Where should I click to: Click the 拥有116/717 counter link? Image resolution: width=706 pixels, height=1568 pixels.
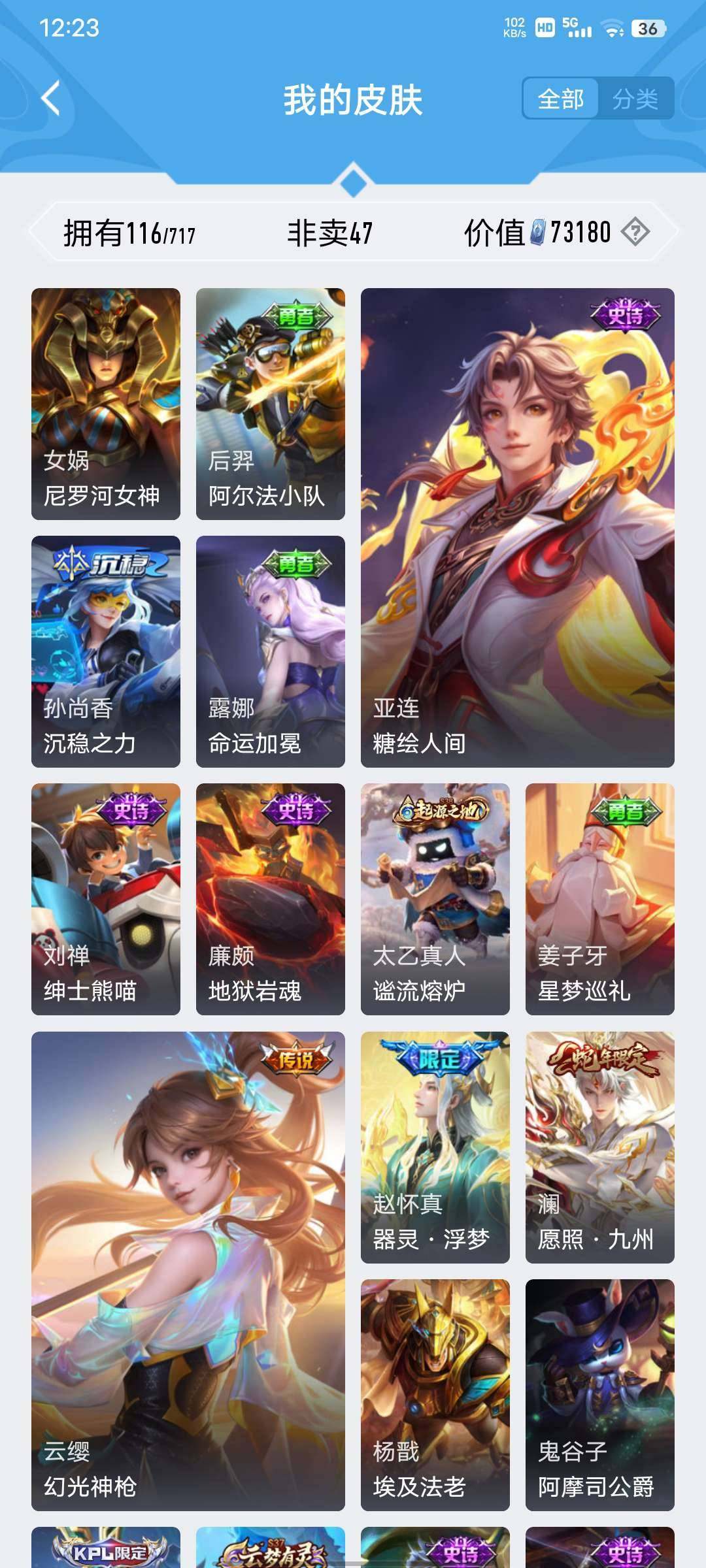(129, 233)
